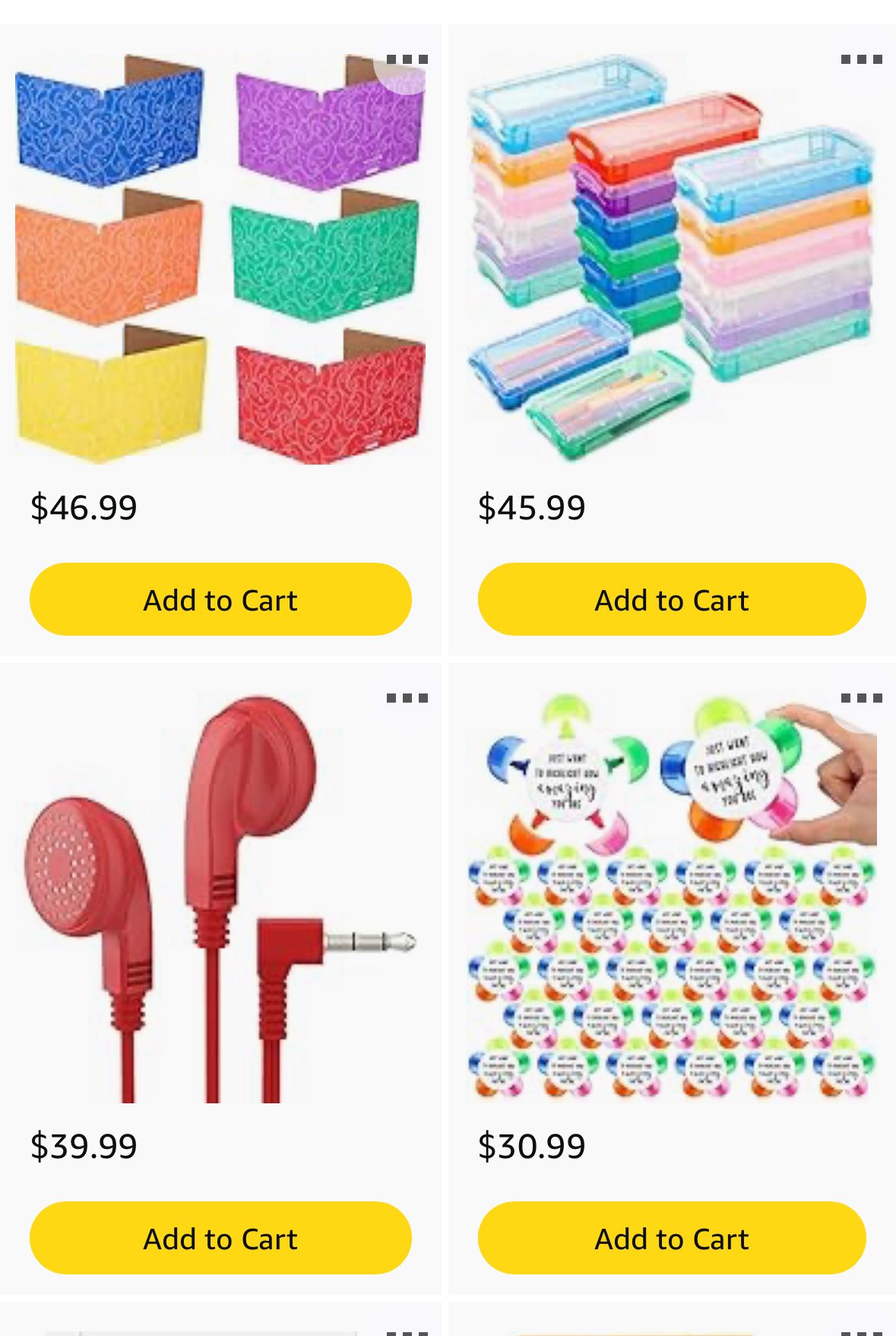Open more options for the $30.99 highlighters

tap(861, 698)
